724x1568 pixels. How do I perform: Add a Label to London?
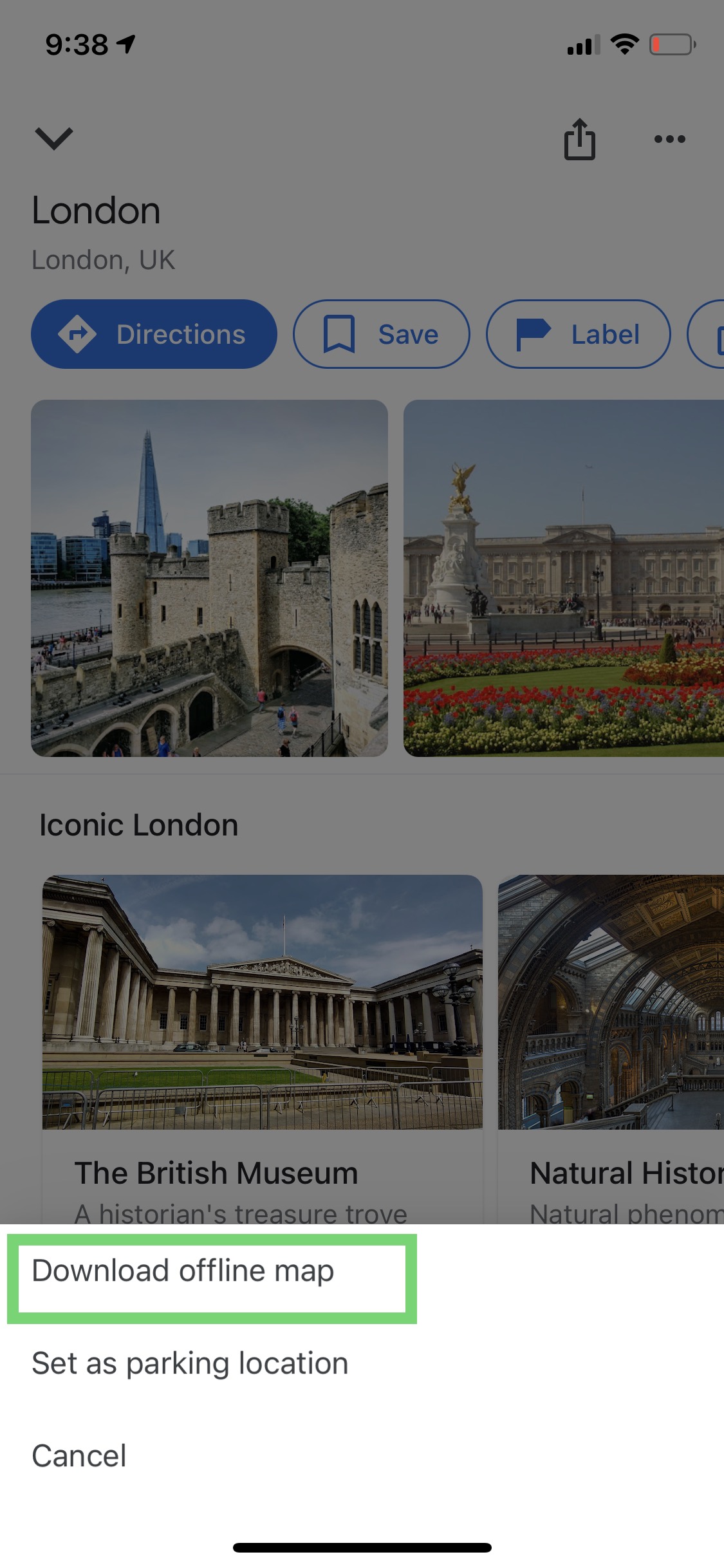[x=578, y=335]
